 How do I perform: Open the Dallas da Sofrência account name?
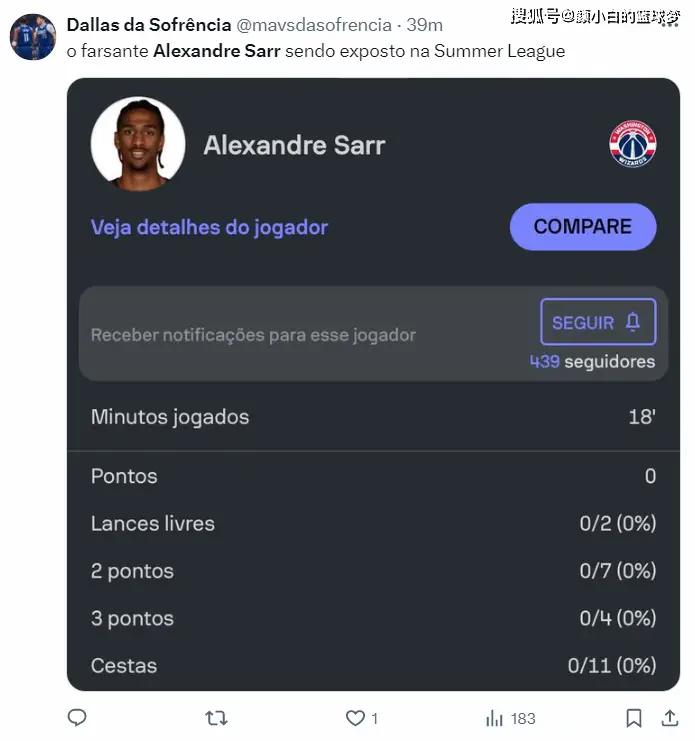click(148, 25)
